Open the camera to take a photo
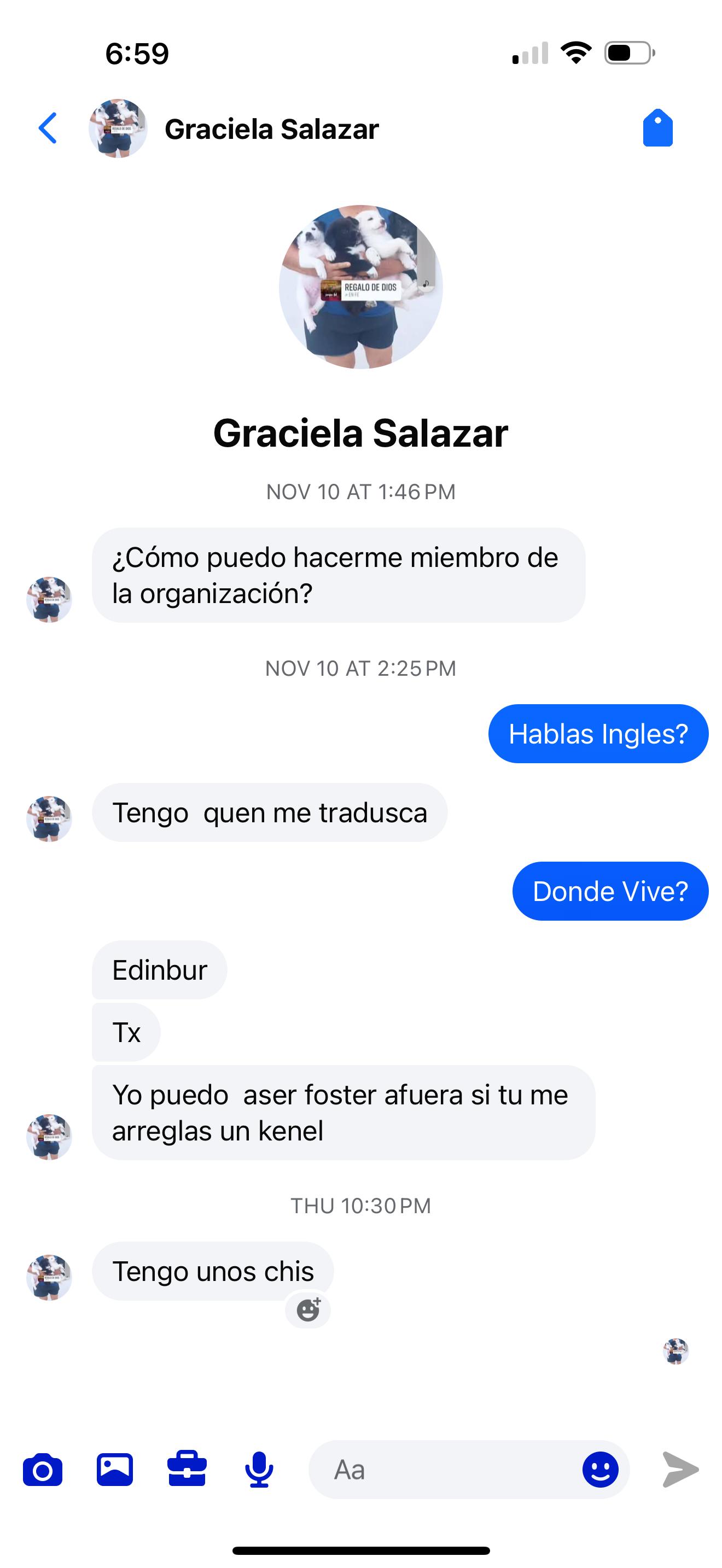This screenshot has height=1568, width=722. tap(43, 1470)
